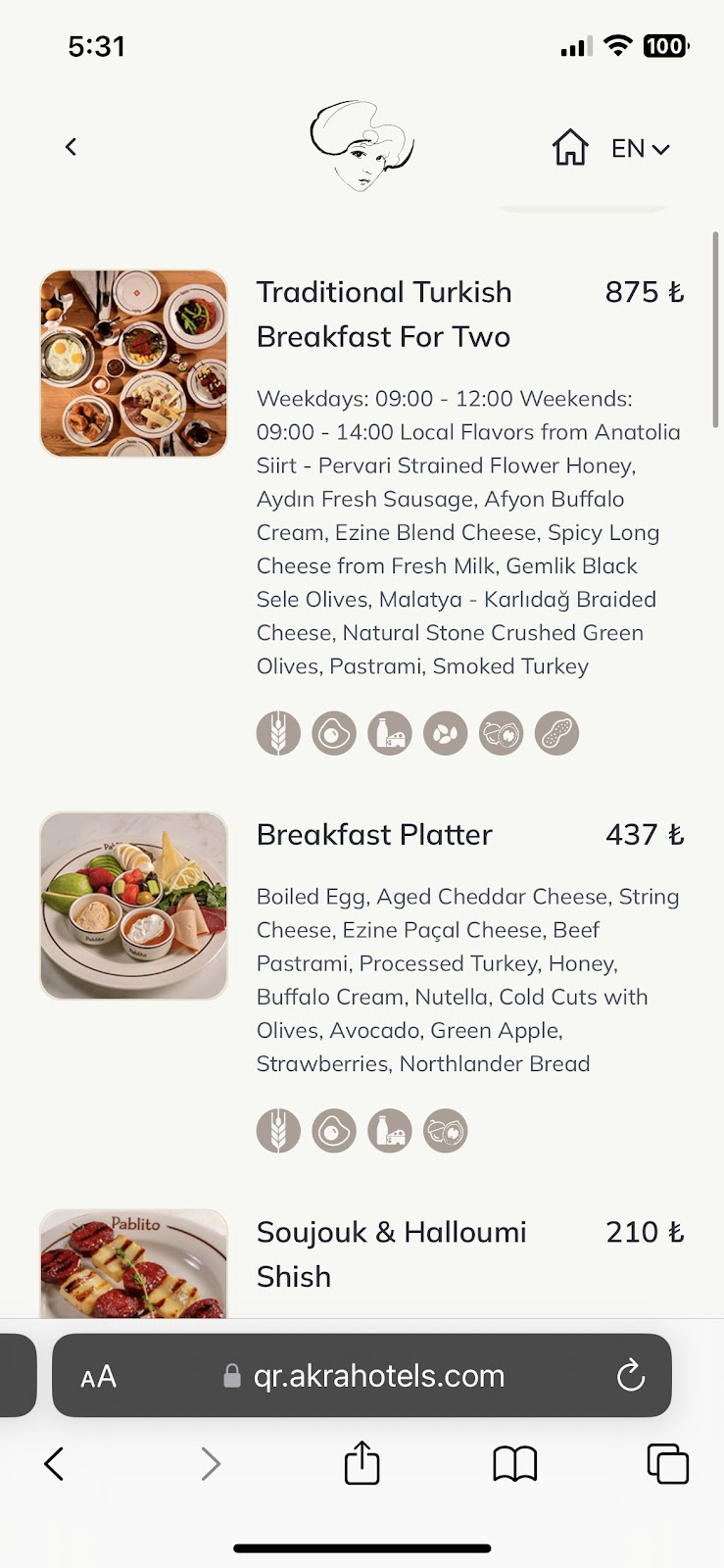Open the AA text size settings
The height and width of the screenshot is (1568, 724).
[98, 1377]
